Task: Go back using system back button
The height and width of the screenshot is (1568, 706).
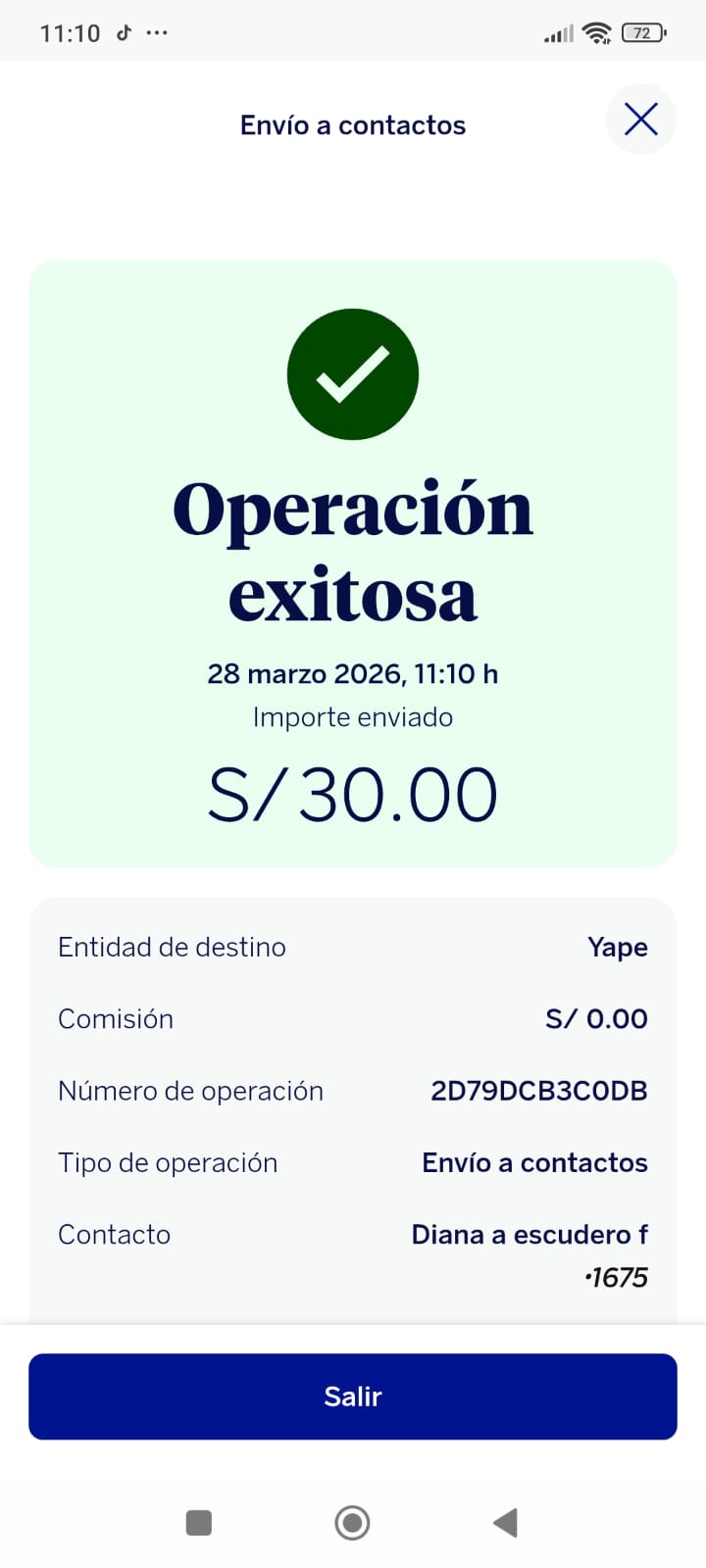Action: point(506,1522)
